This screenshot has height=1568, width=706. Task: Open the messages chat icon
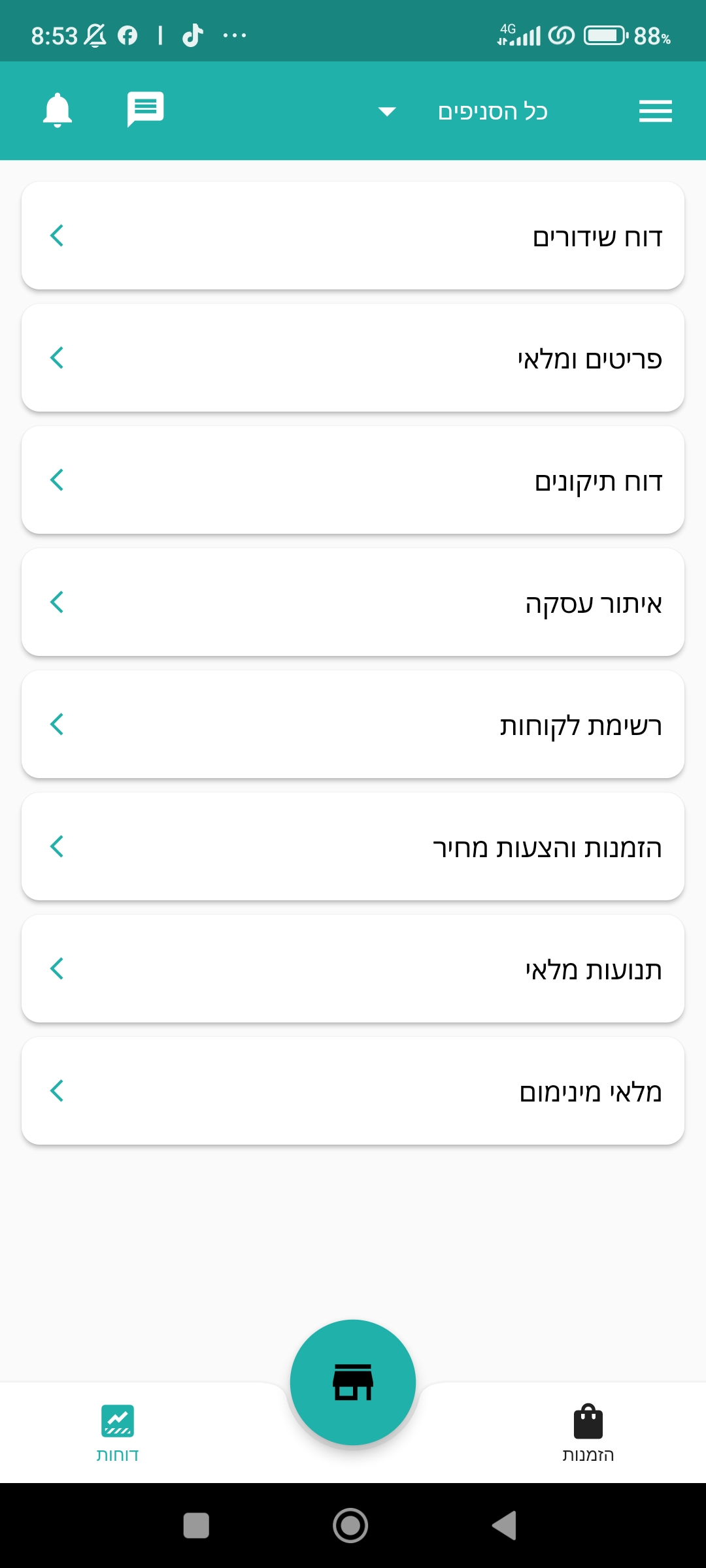[x=145, y=110]
